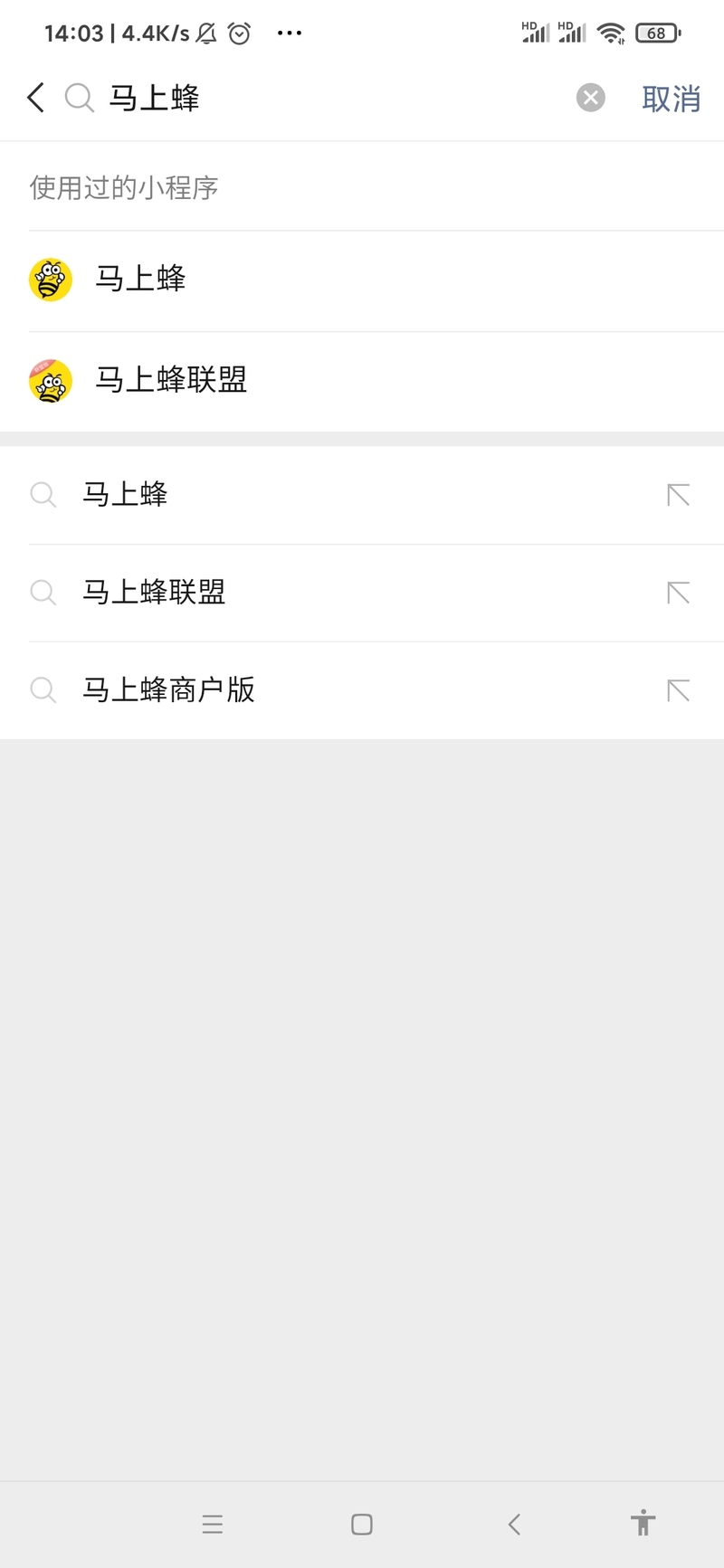
Task: Clear the search text
Action: (x=591, y=98)
